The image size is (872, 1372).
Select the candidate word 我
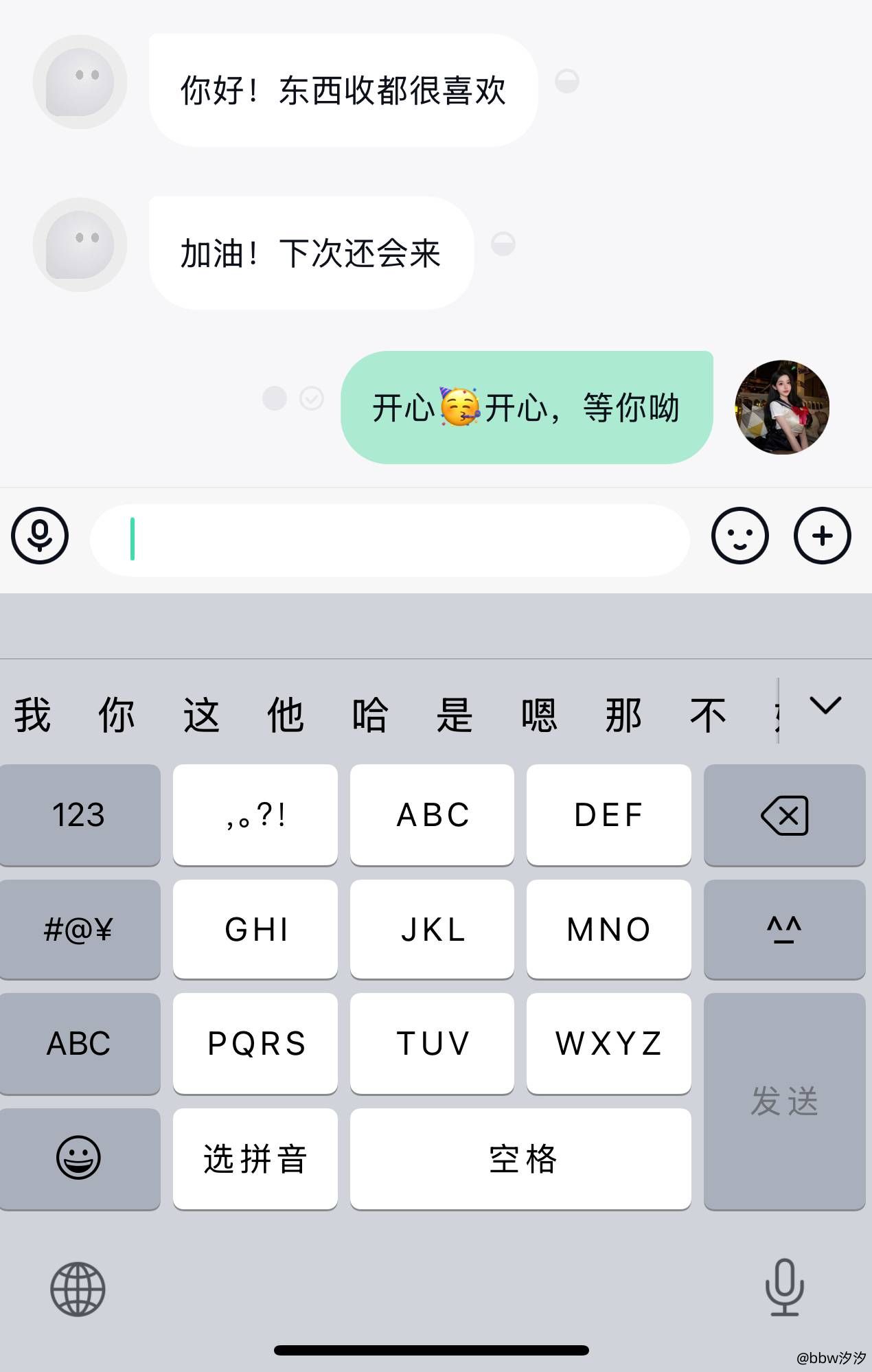tap(32, 714)
